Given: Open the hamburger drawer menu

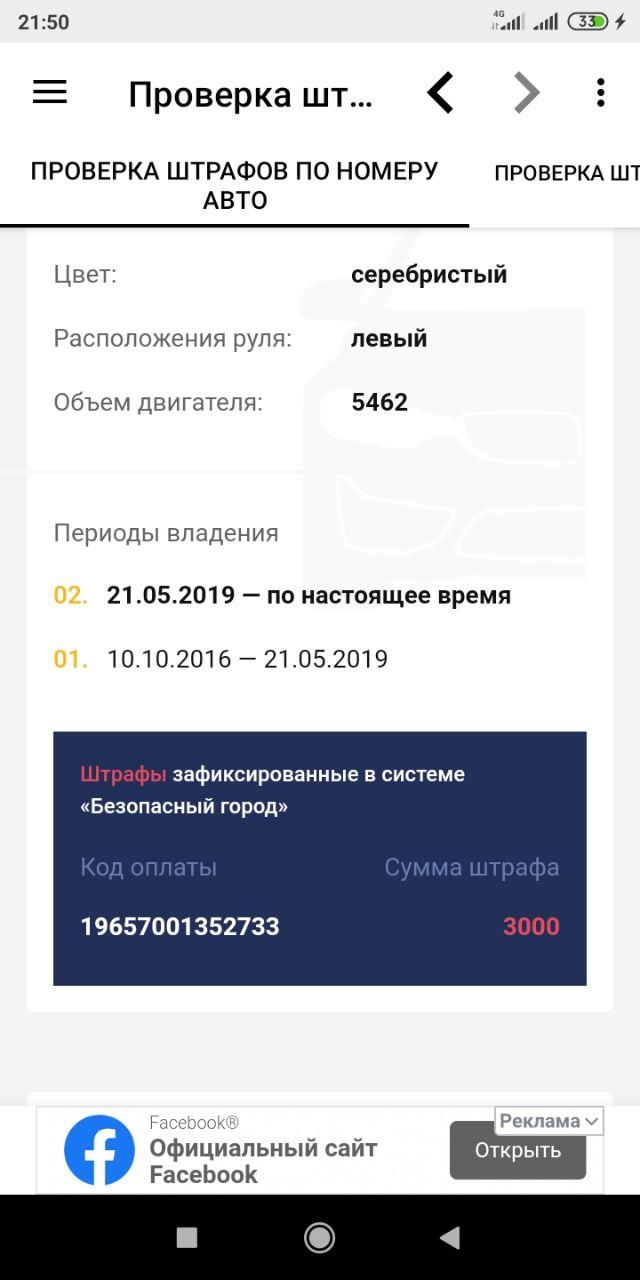Looking at the screenshot, I should 50,93.
